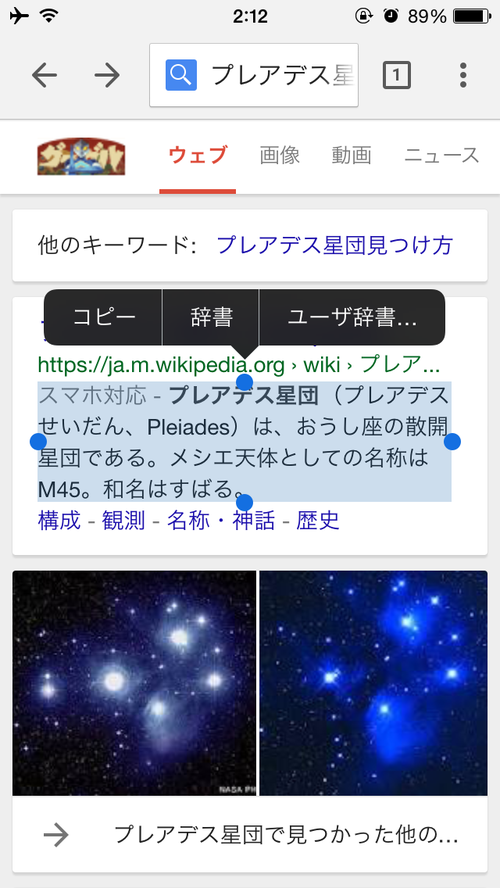The height and width of the screenshot is (888, 500).
Task: Tap the Google doodle logo
Action: (x=81, y=157)
